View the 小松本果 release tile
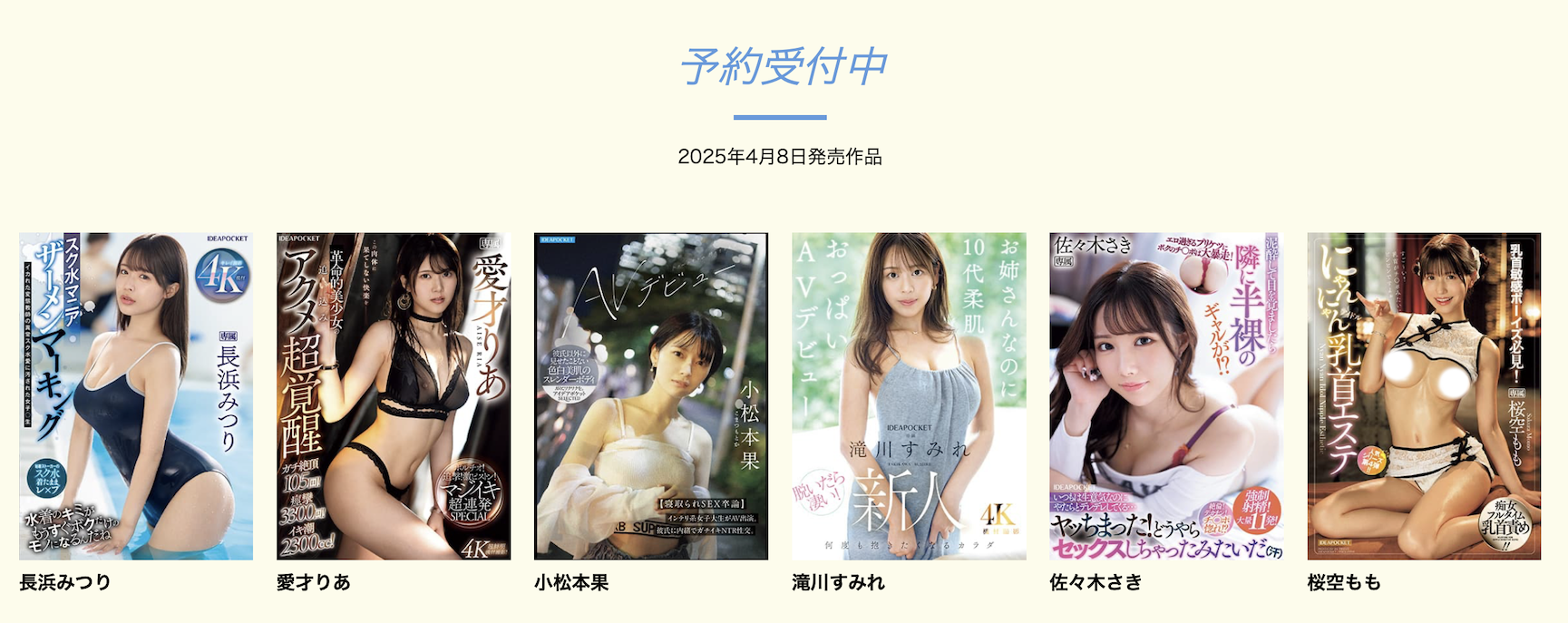The image size is (1568, 623). tap(651, 396)
